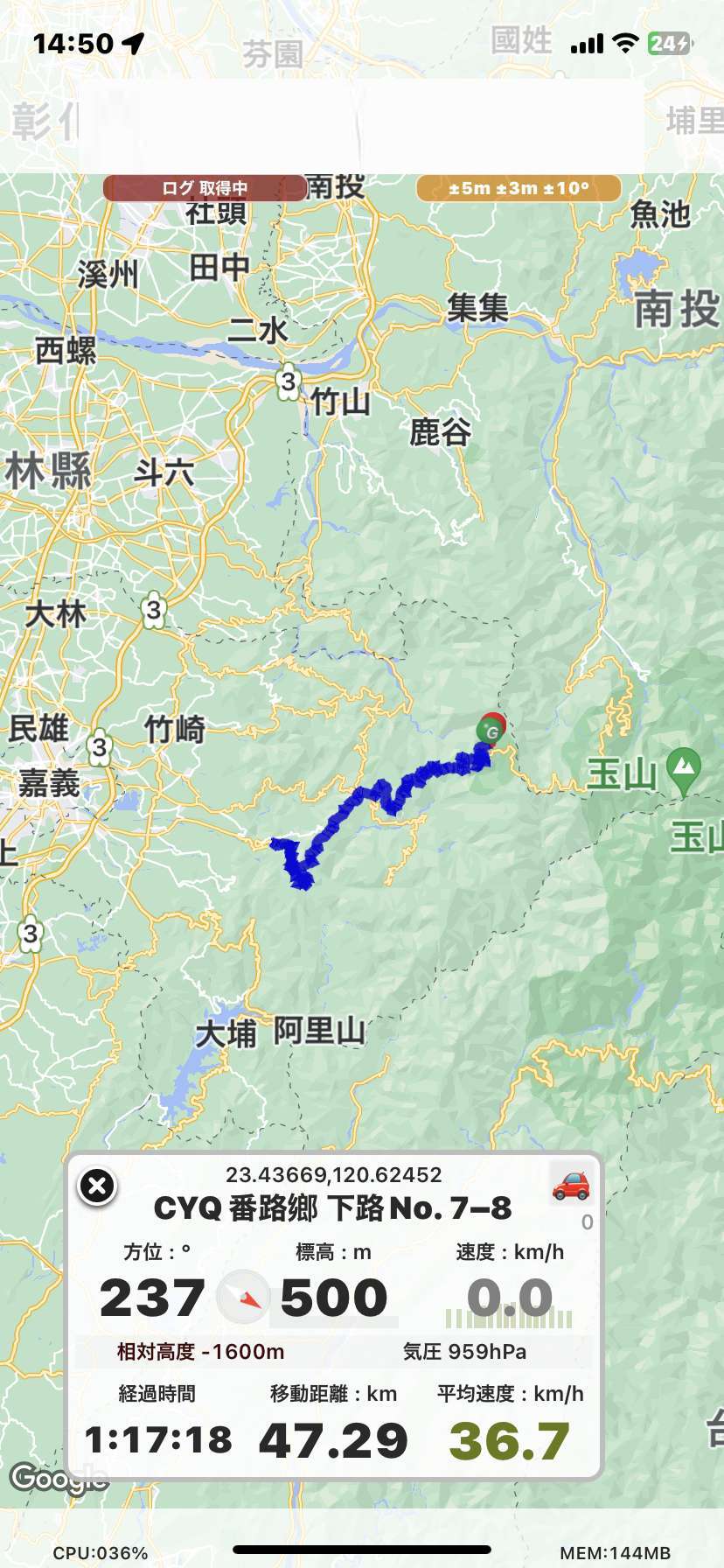Tap the compass needle icon

pos(243,1297)
